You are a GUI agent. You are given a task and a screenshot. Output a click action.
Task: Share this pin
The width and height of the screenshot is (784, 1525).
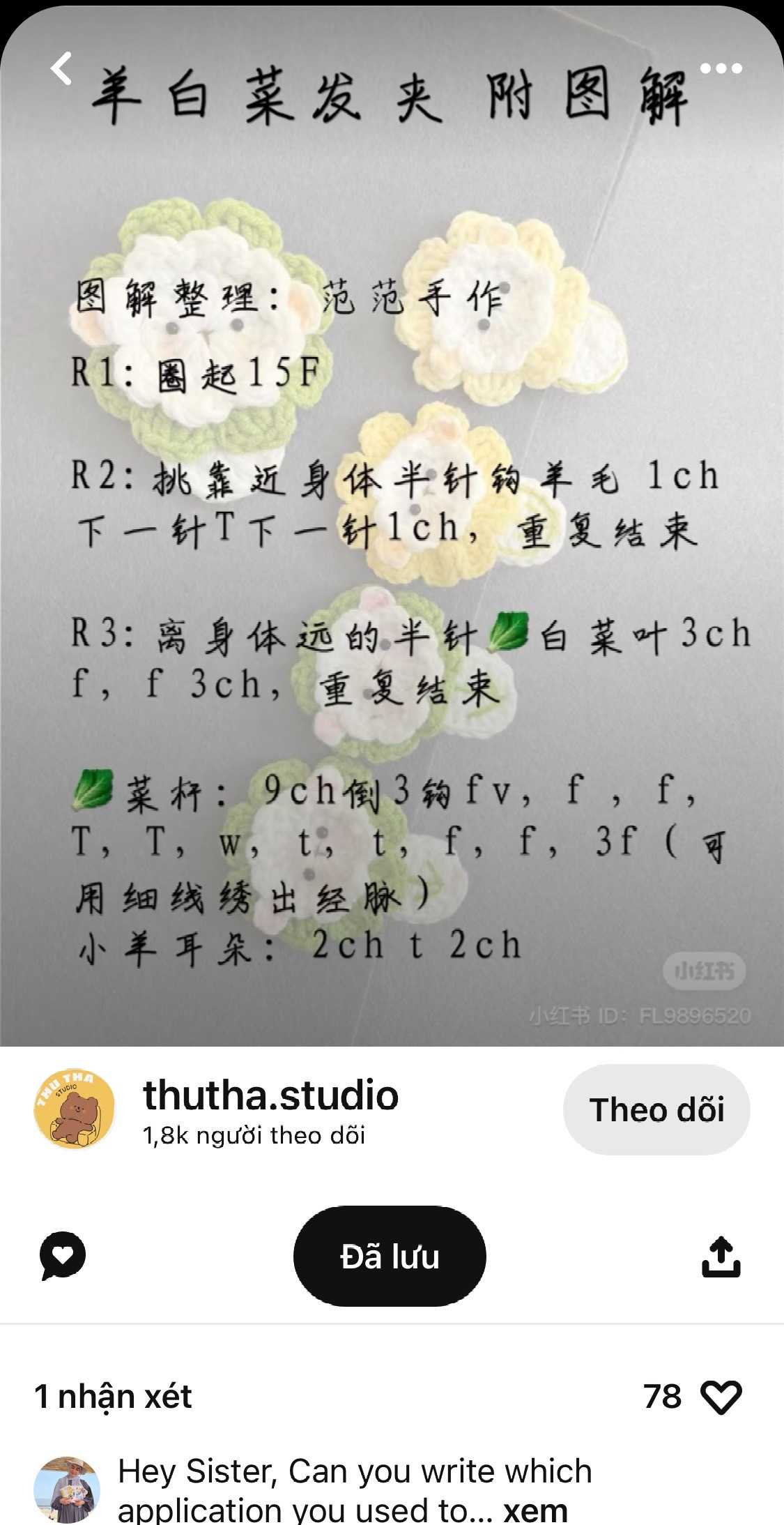[x=721, y=1257]
